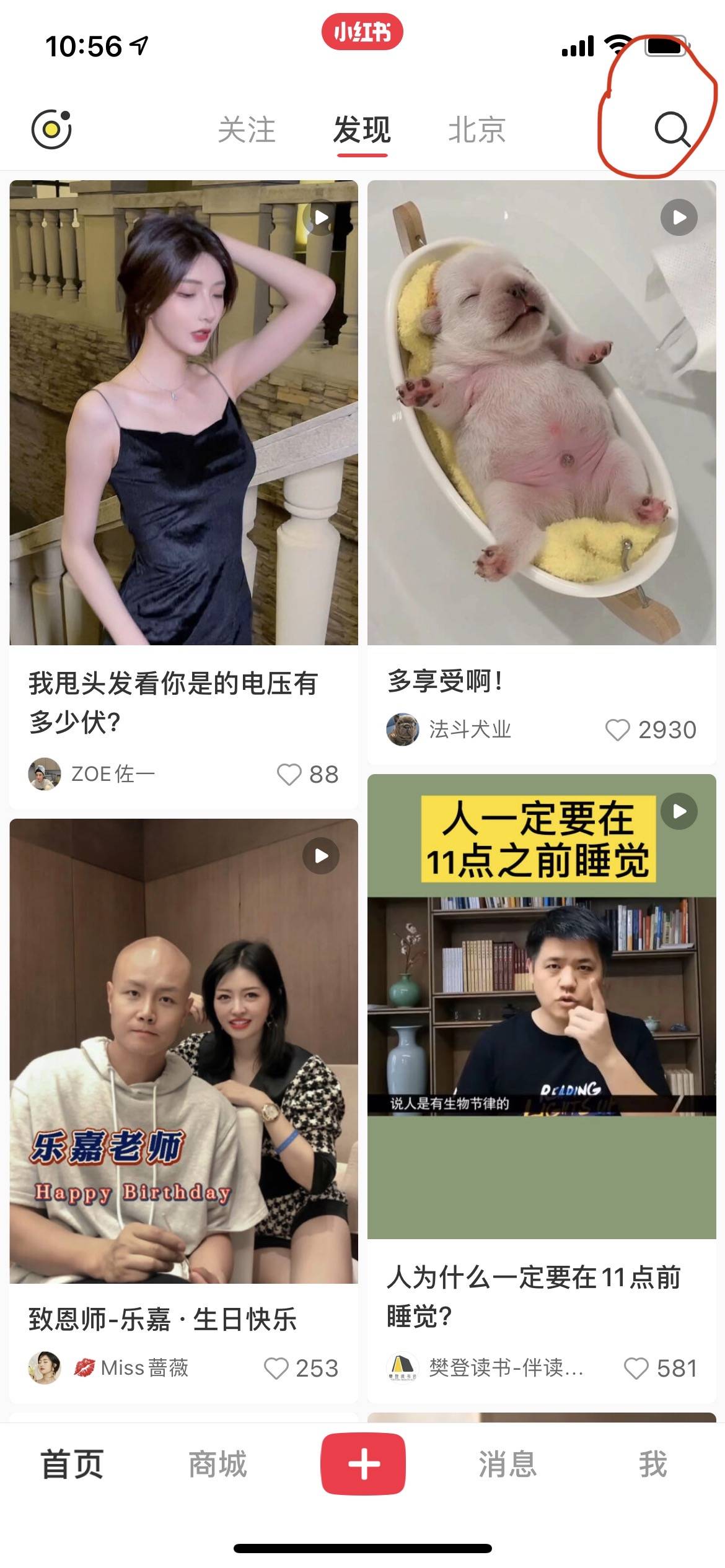Open the 消息 tab
The height and width of the screenshot is (1568, 725).
(x=507, y=1464)
